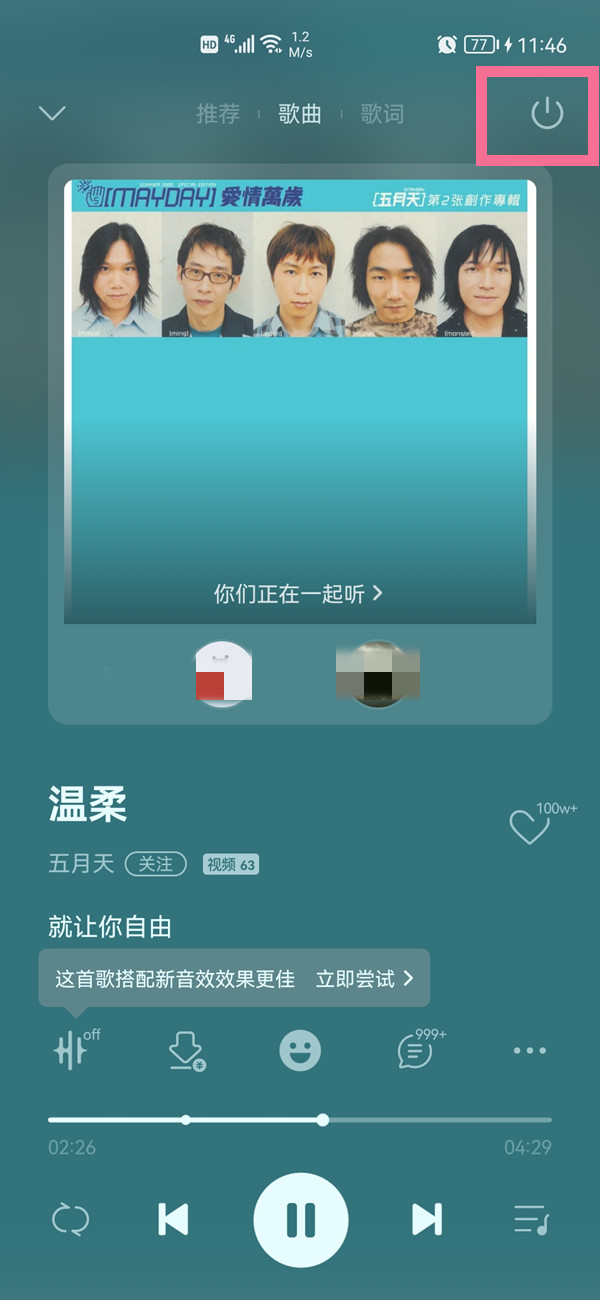Image resolution: width=600 pixels, height=1300 pixels.
Task: Skip to the previous track
Action: 173,1220
